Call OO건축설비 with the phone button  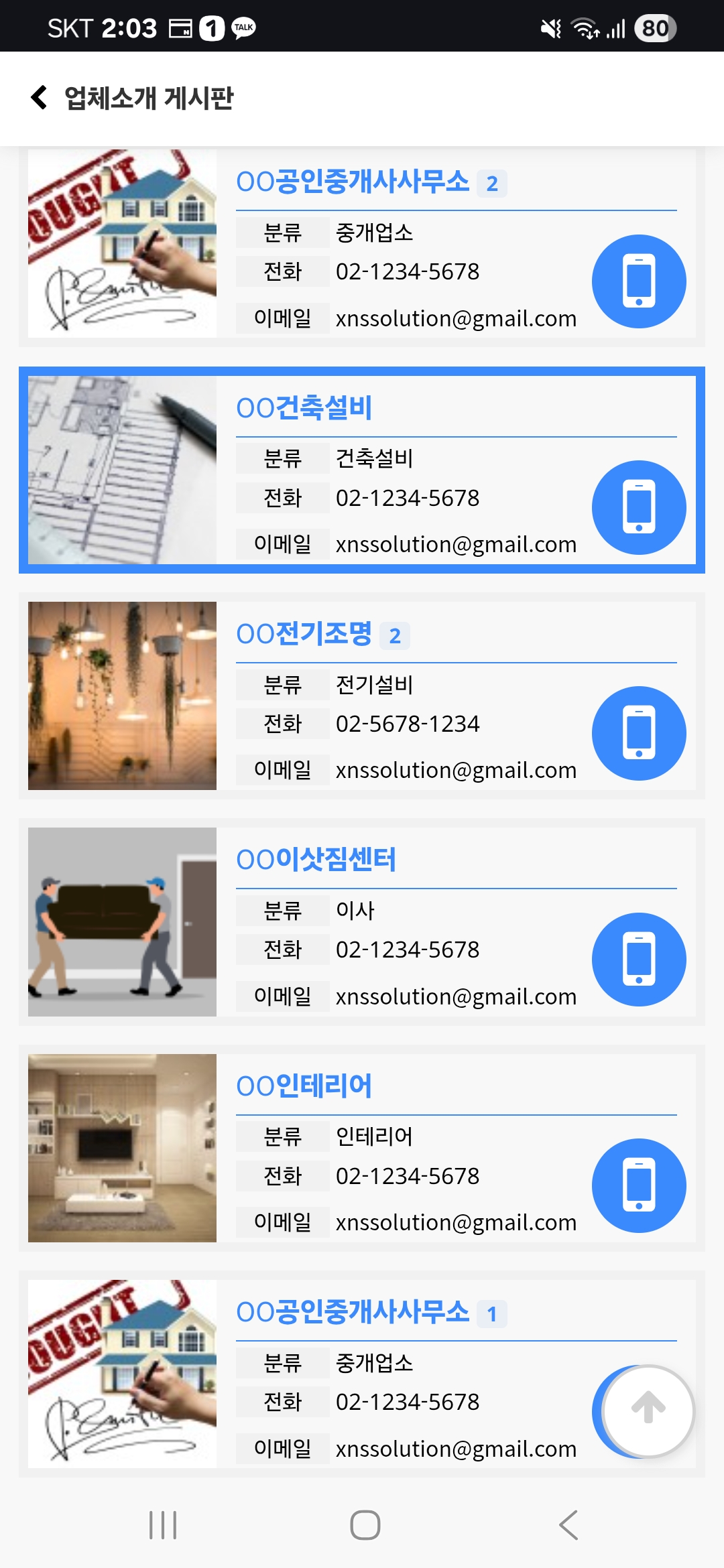coord(639,507)
